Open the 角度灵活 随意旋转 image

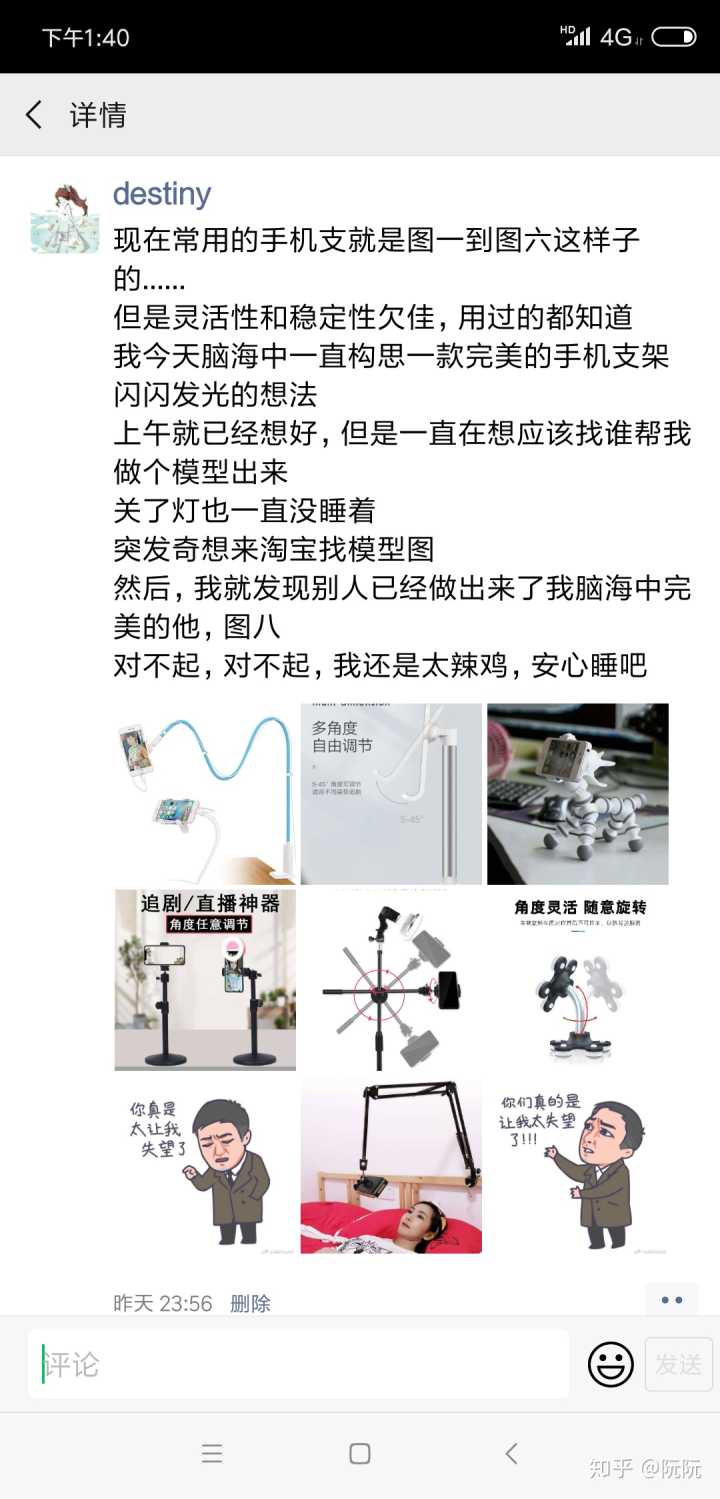coord(577,979)
